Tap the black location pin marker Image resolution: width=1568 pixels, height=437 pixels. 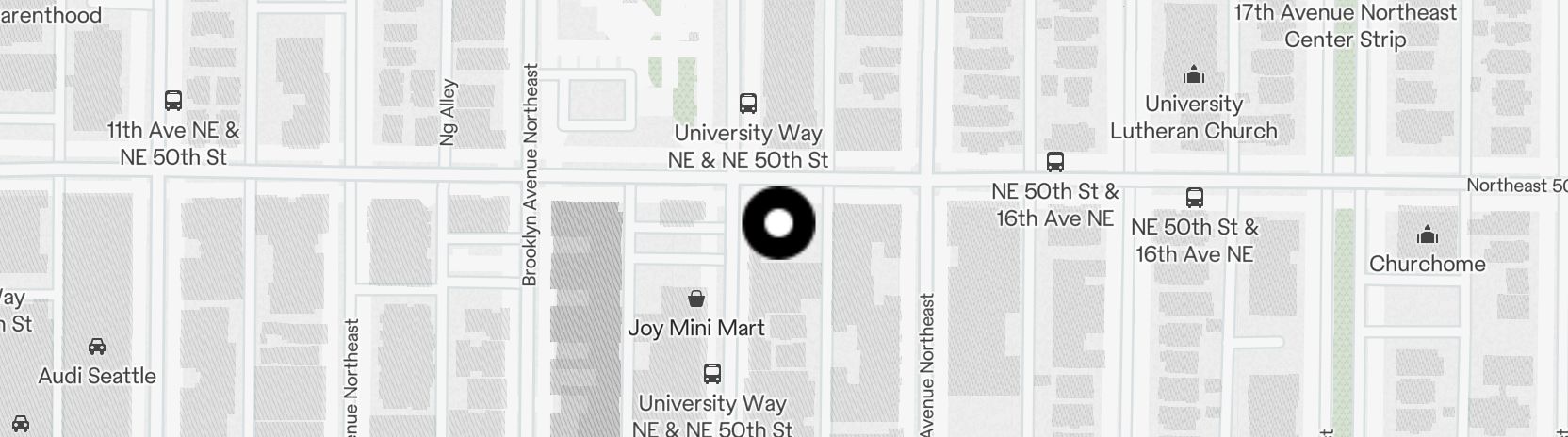point(778,223)
